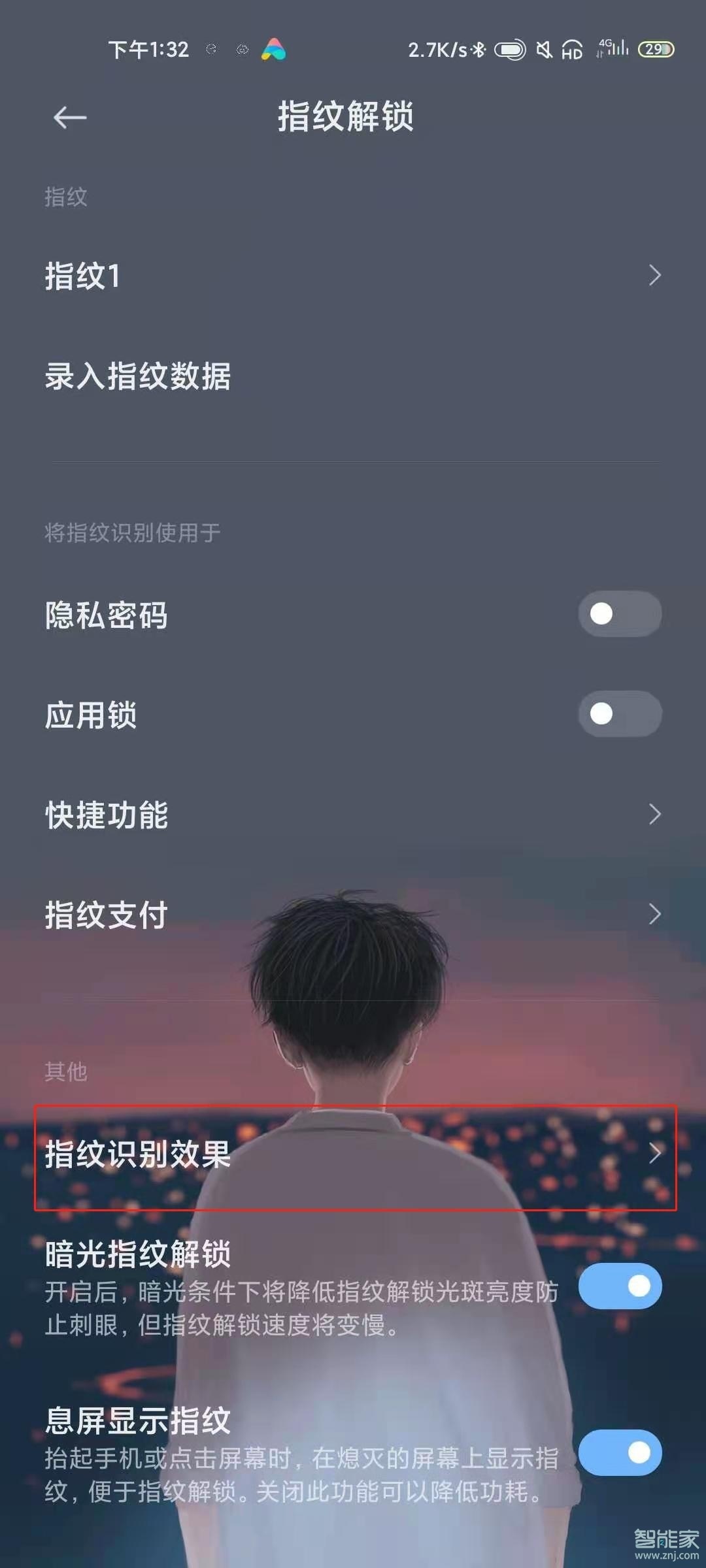Screen dimensions: 706x1568
Task: Expand the 快捷功能 entry via its chevron
Action: coord(657,815)
